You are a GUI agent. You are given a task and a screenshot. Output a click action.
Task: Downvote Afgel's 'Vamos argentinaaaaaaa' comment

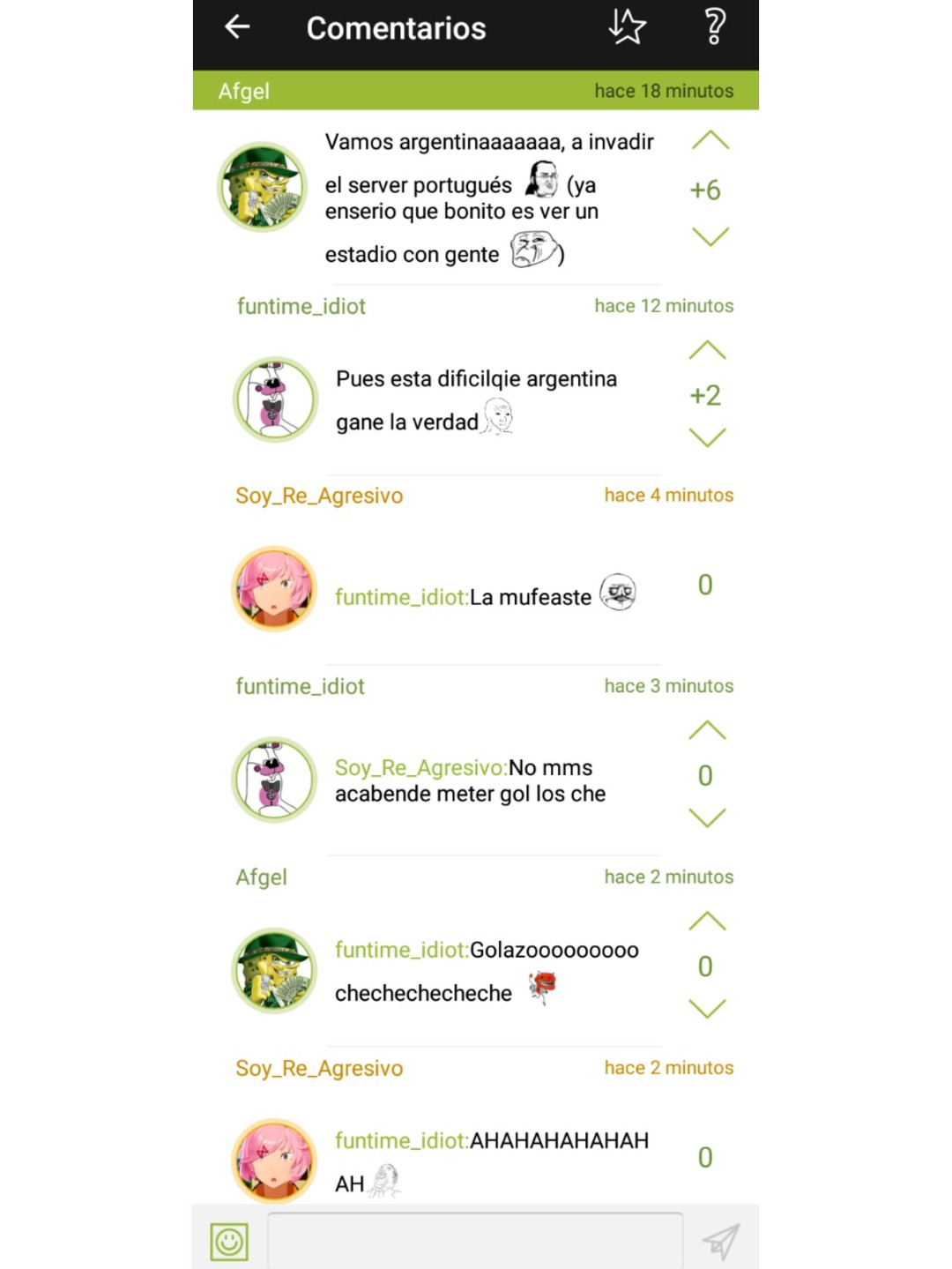pos(710,236)
